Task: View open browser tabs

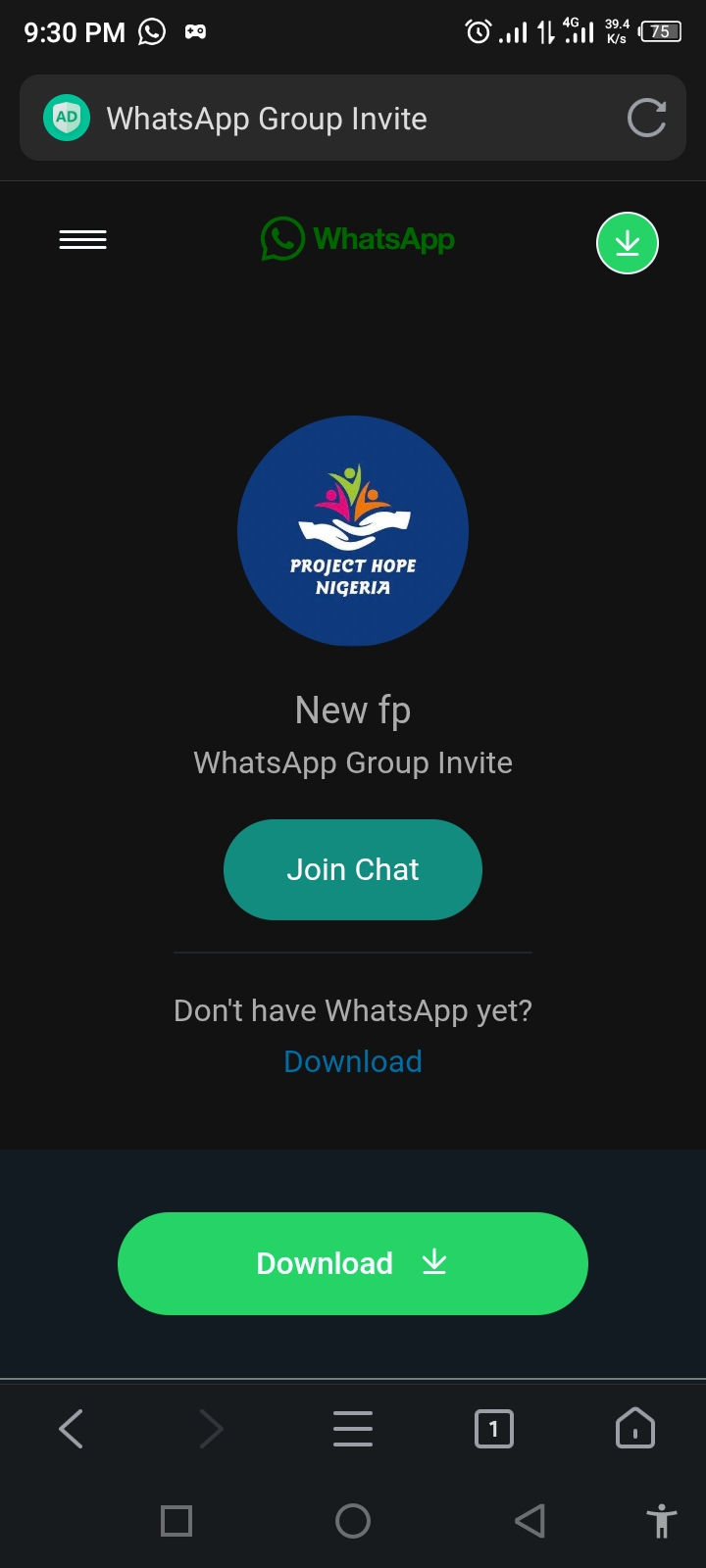Action: click(494, 1429)
